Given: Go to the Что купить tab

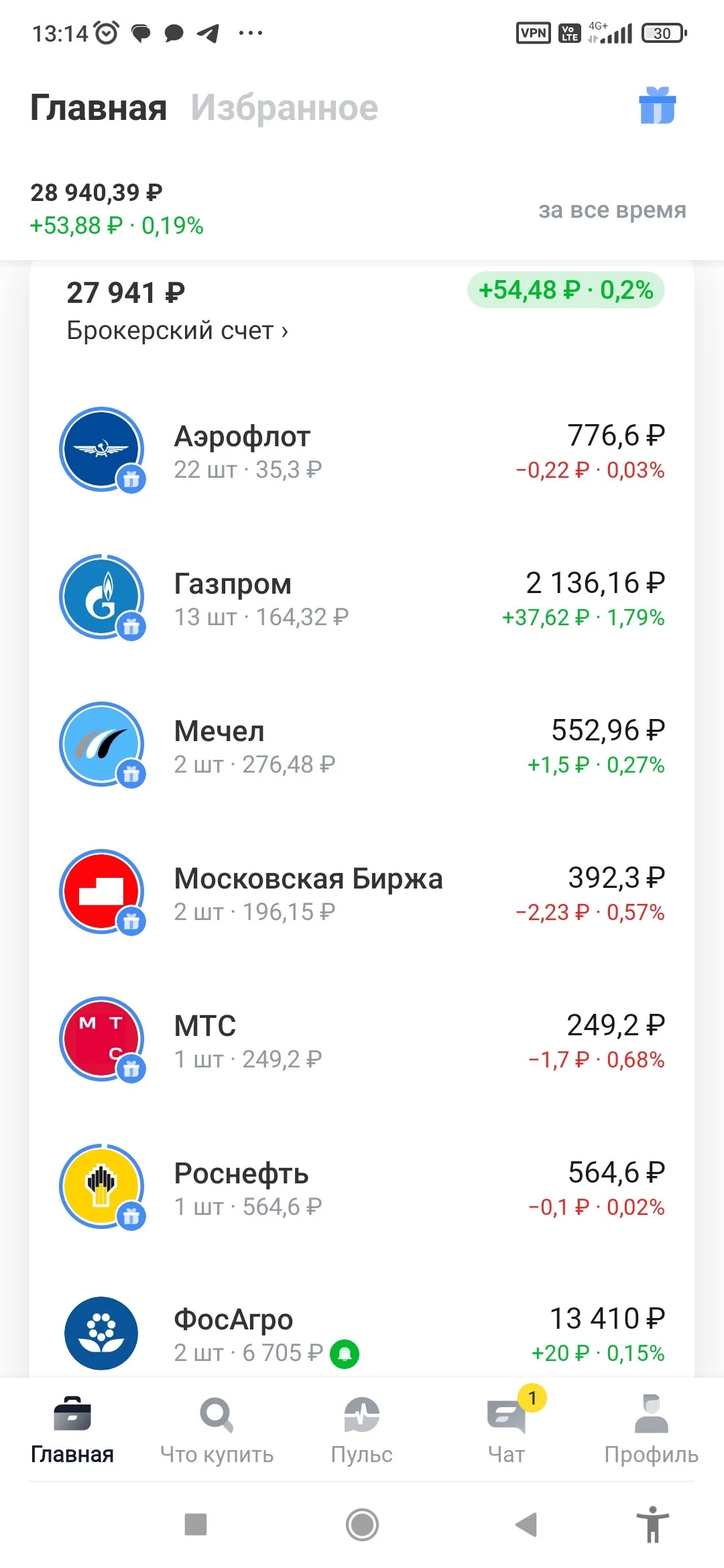Looking at the screenshot, I should pos(217,1431).
